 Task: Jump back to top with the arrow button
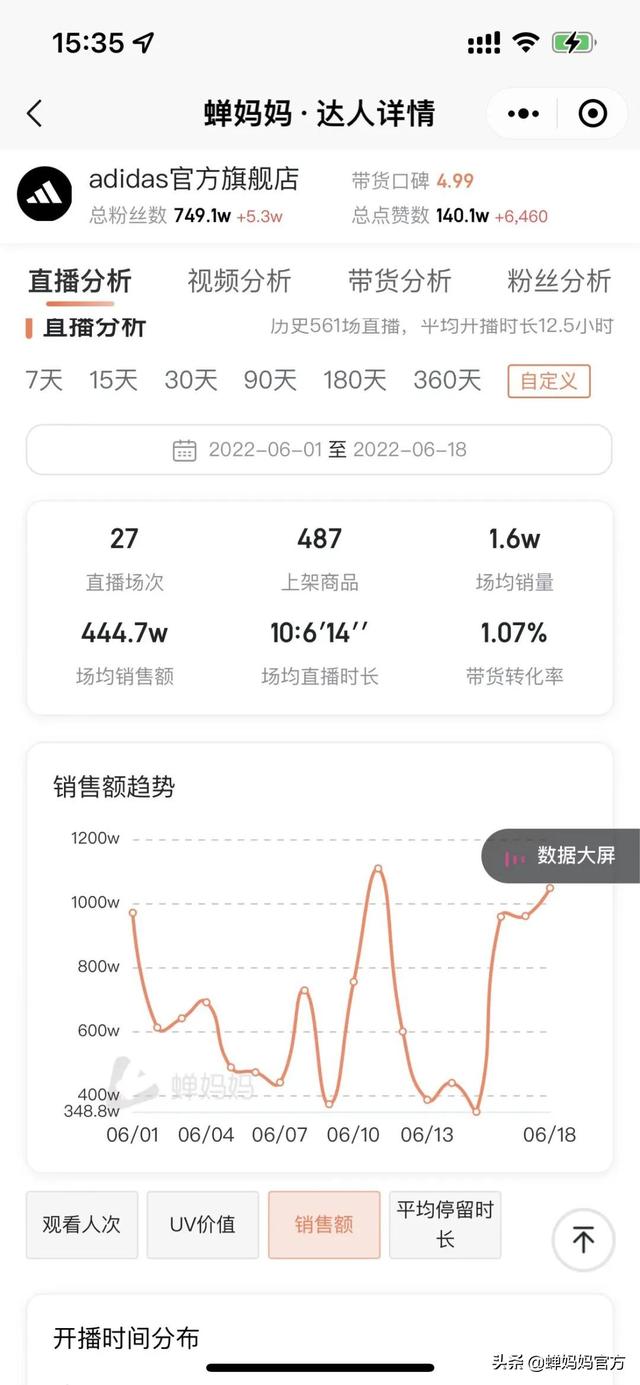point(583,1241)
